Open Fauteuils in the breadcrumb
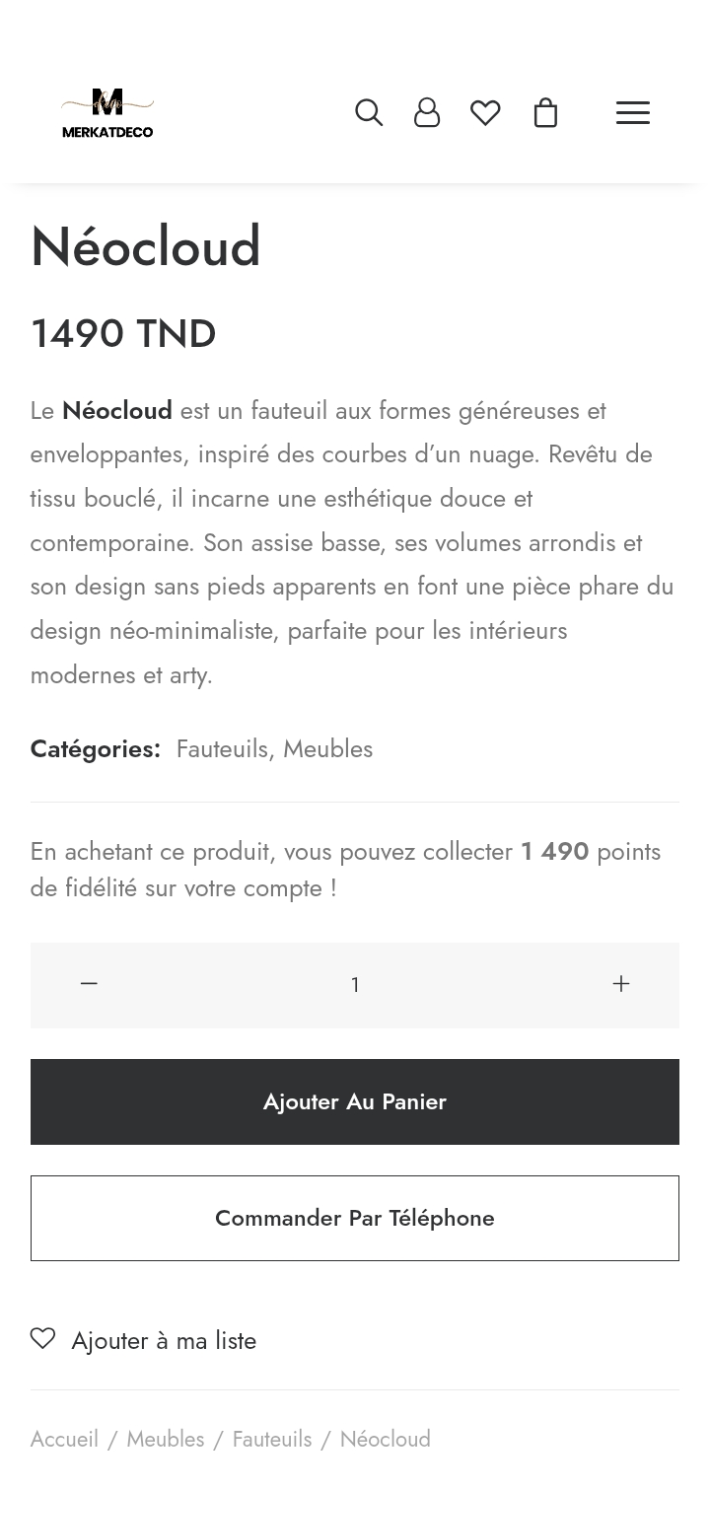The image size is (710, 1540). (272, 1439)
